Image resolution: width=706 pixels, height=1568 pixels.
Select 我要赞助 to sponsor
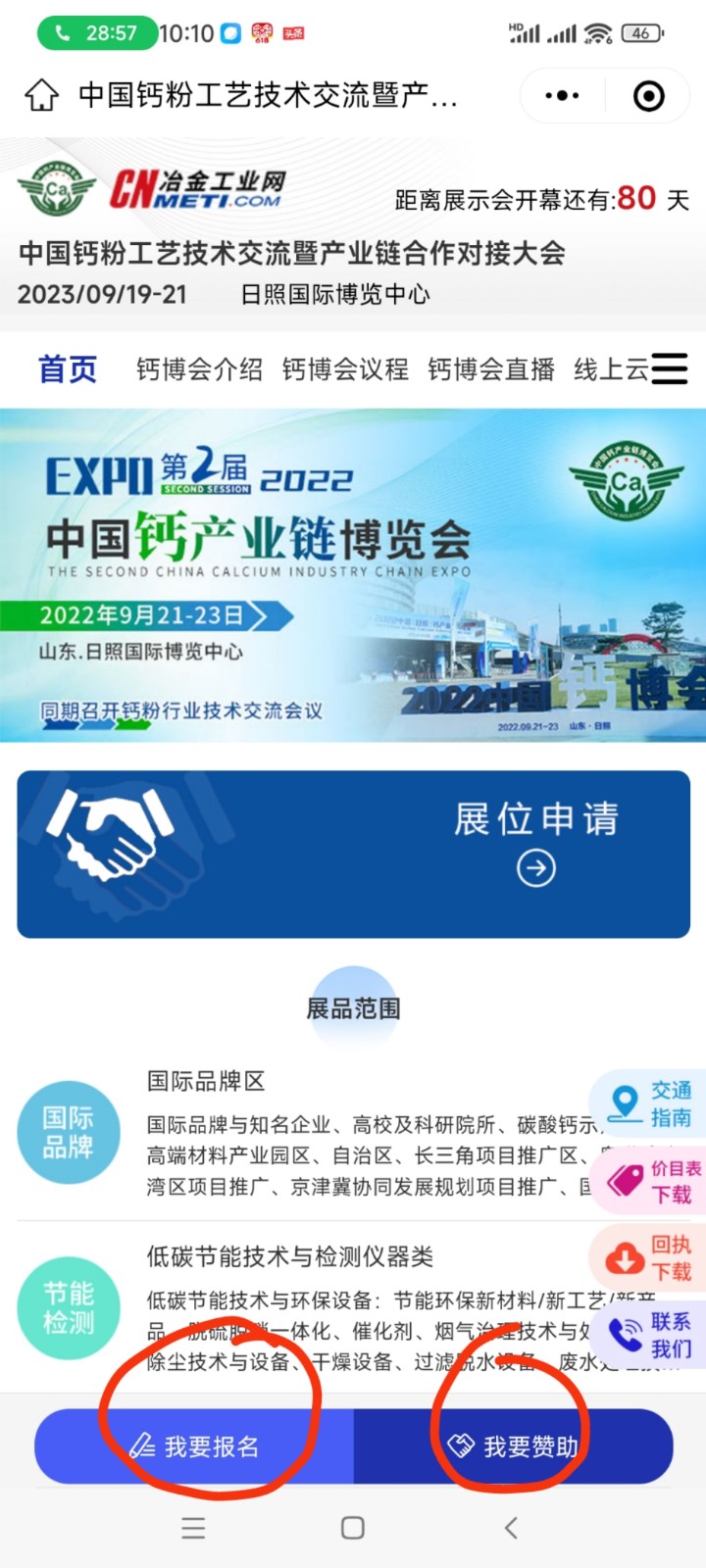[x=513, y=1446]
